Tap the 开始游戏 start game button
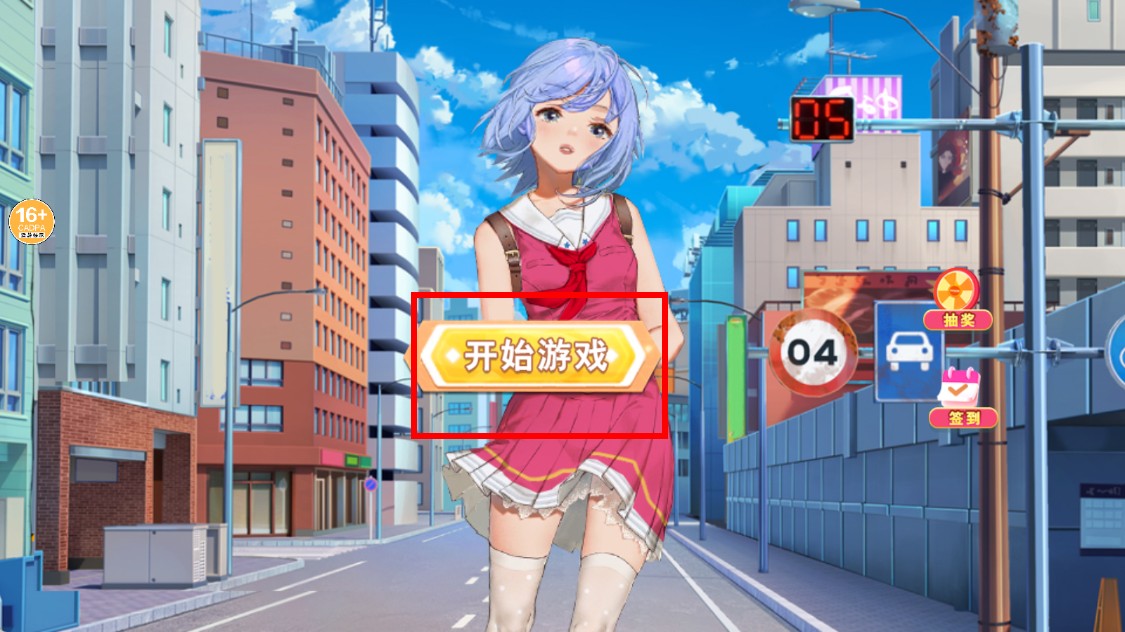This screenshot has width=1125, height=632. (x=537, y=356)
